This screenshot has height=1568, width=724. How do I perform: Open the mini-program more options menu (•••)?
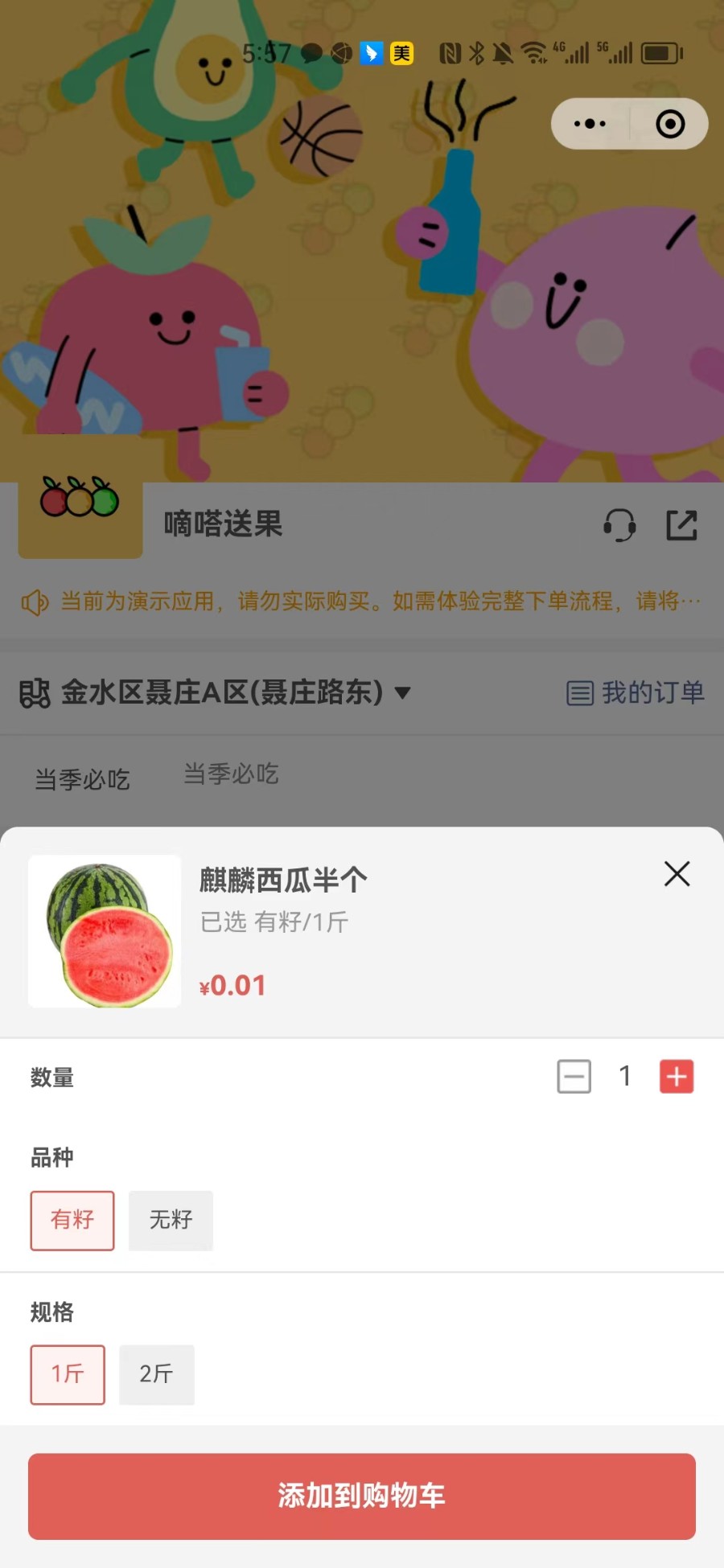590,123
